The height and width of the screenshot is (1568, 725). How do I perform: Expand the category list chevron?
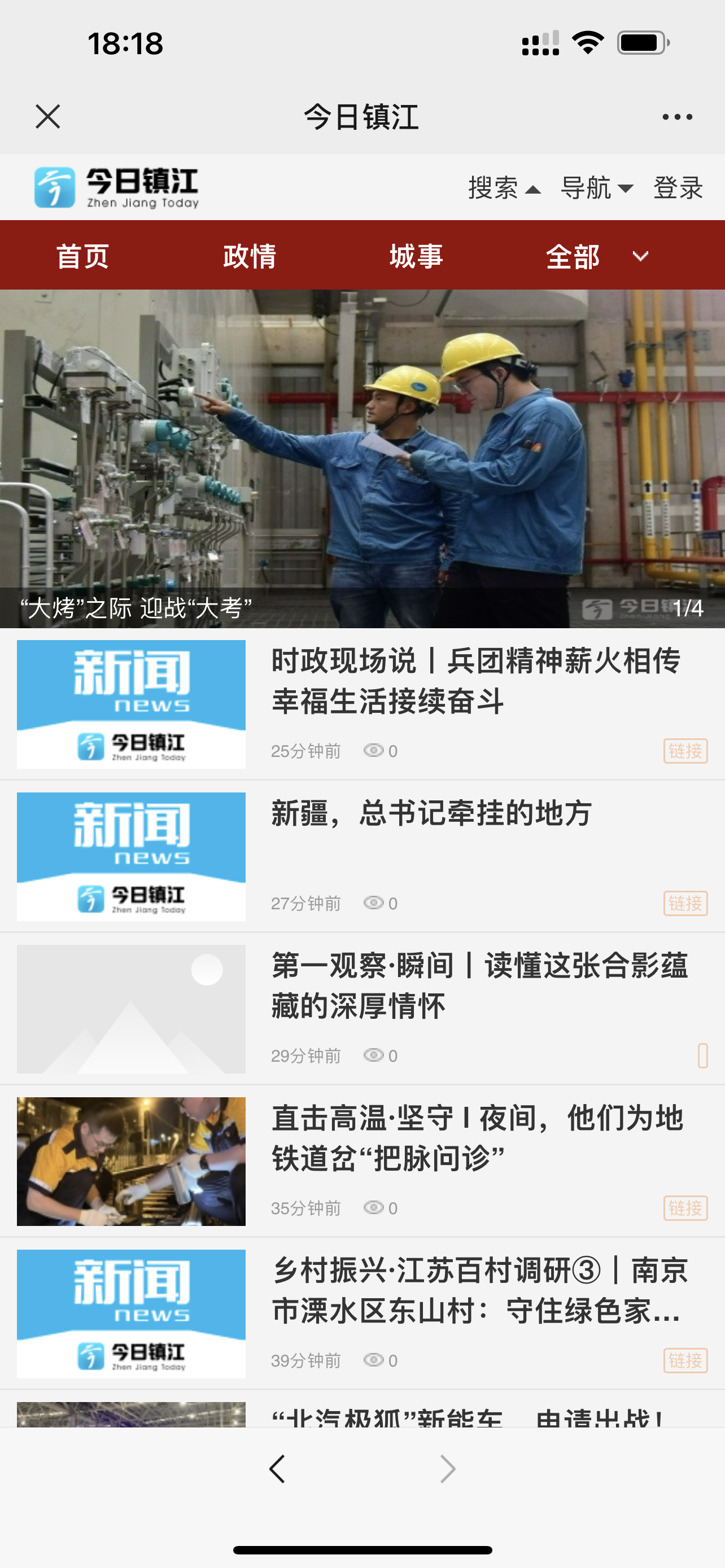(640, 256)
